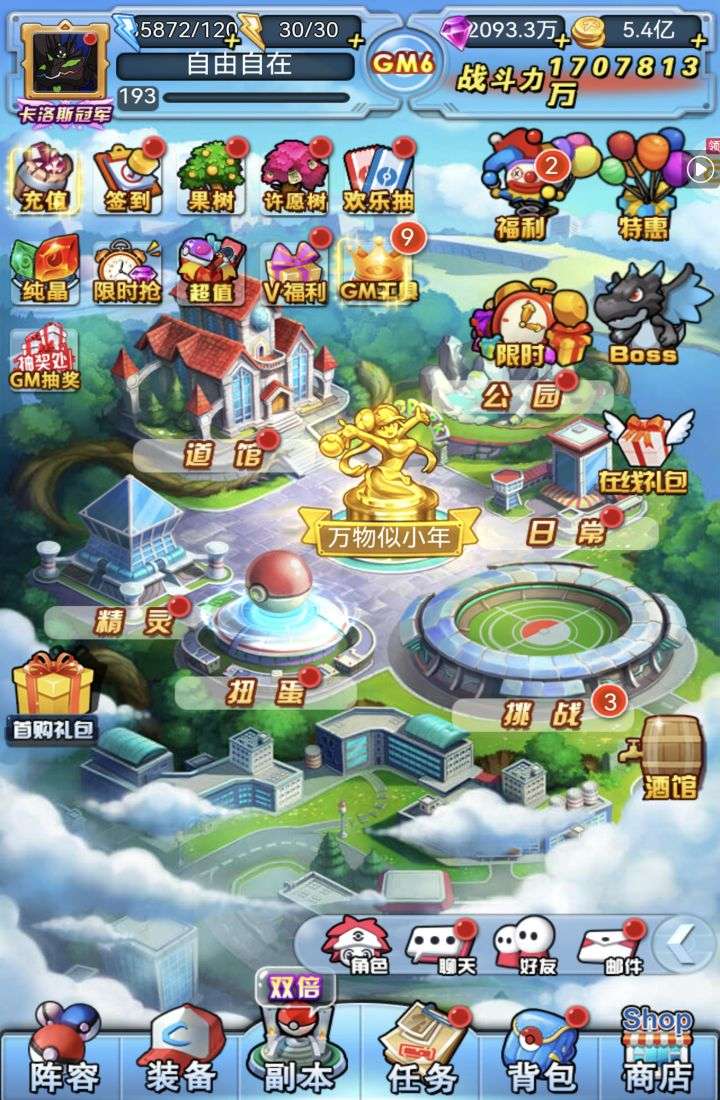Open the 欢乐抽 lucky draw
This screenshot has height=1100, width=720.
tap(379, 178)
